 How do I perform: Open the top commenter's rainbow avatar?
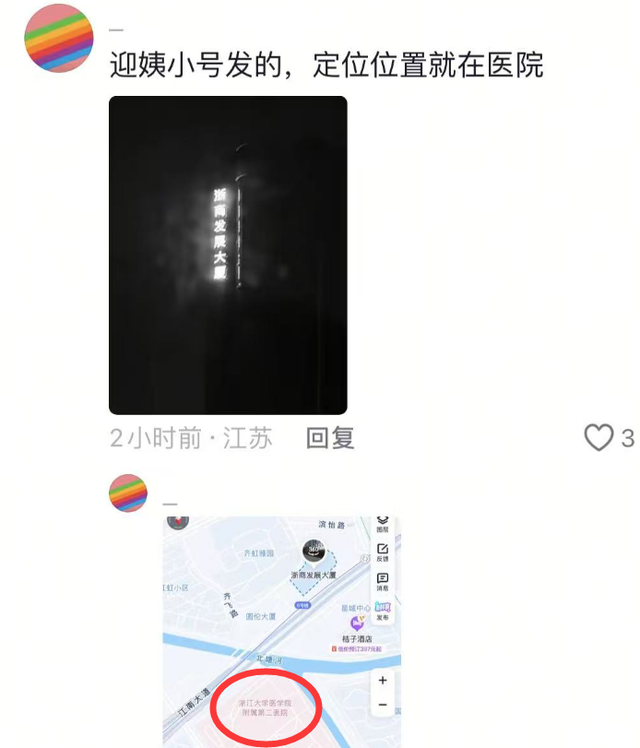(x=59, y=37)
